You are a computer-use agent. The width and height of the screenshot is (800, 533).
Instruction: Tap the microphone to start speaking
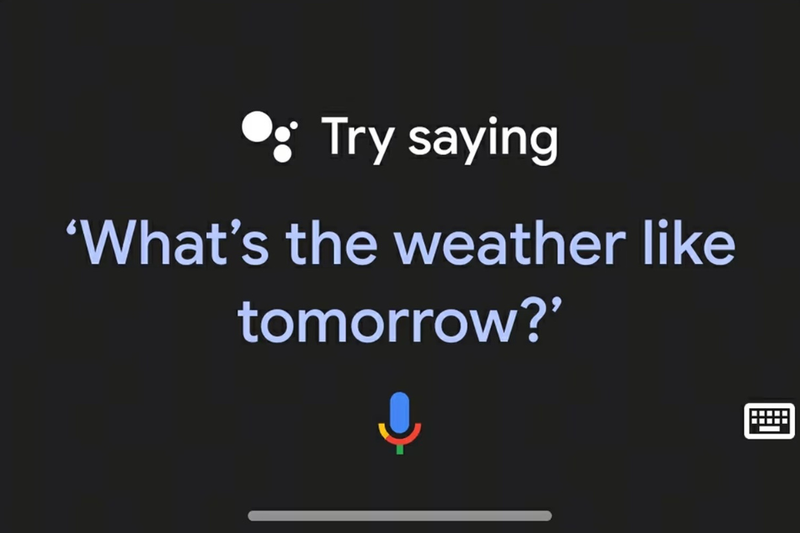(x=400, y=423)
